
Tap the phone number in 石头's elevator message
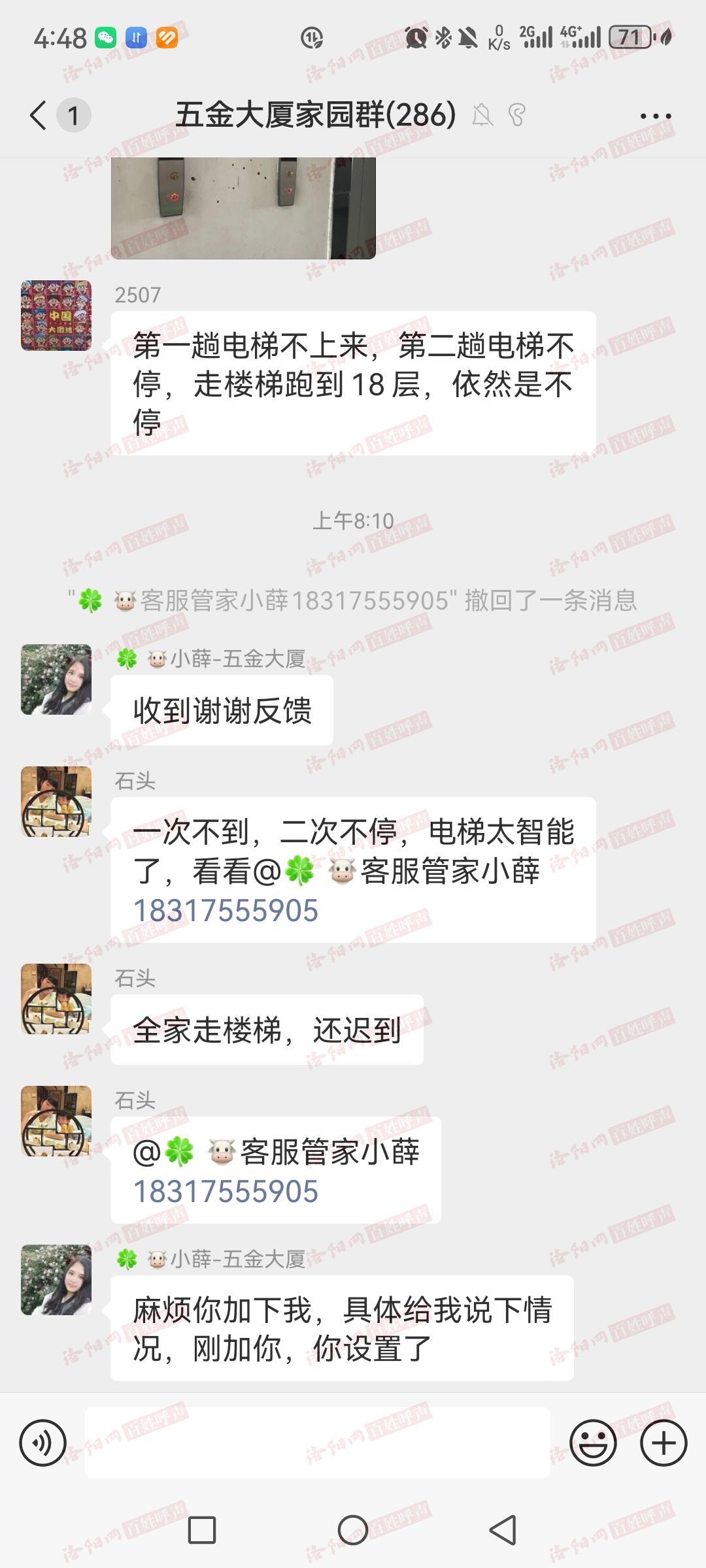[x=226, y=911]
